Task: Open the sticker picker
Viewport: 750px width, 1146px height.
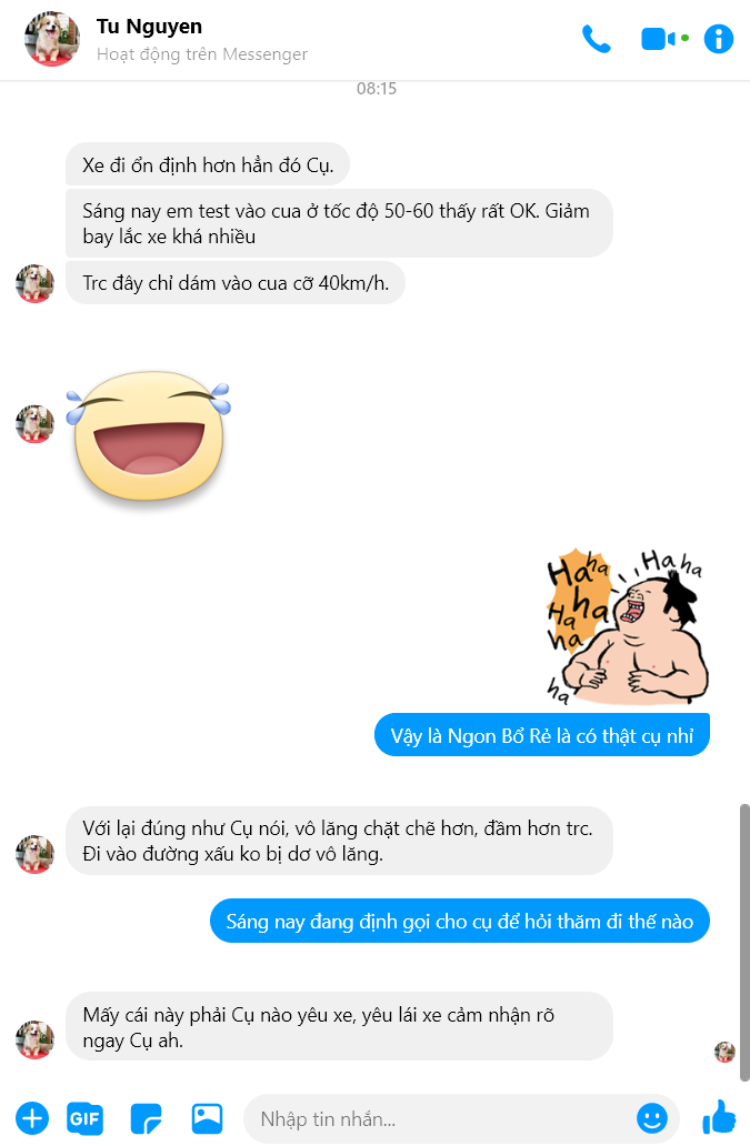Action: 146,1118
